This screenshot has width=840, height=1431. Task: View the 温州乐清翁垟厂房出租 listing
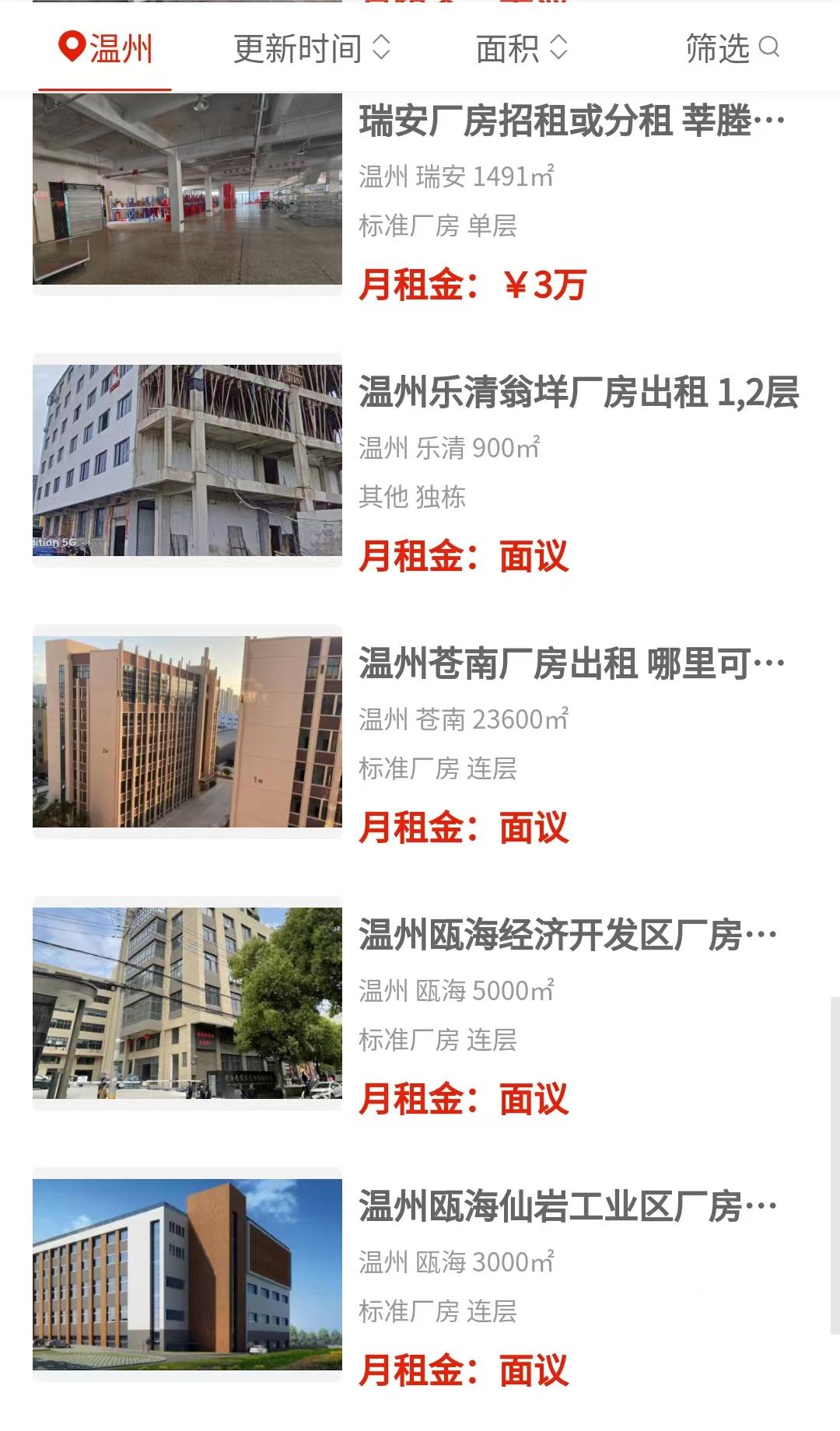(578, 393)
